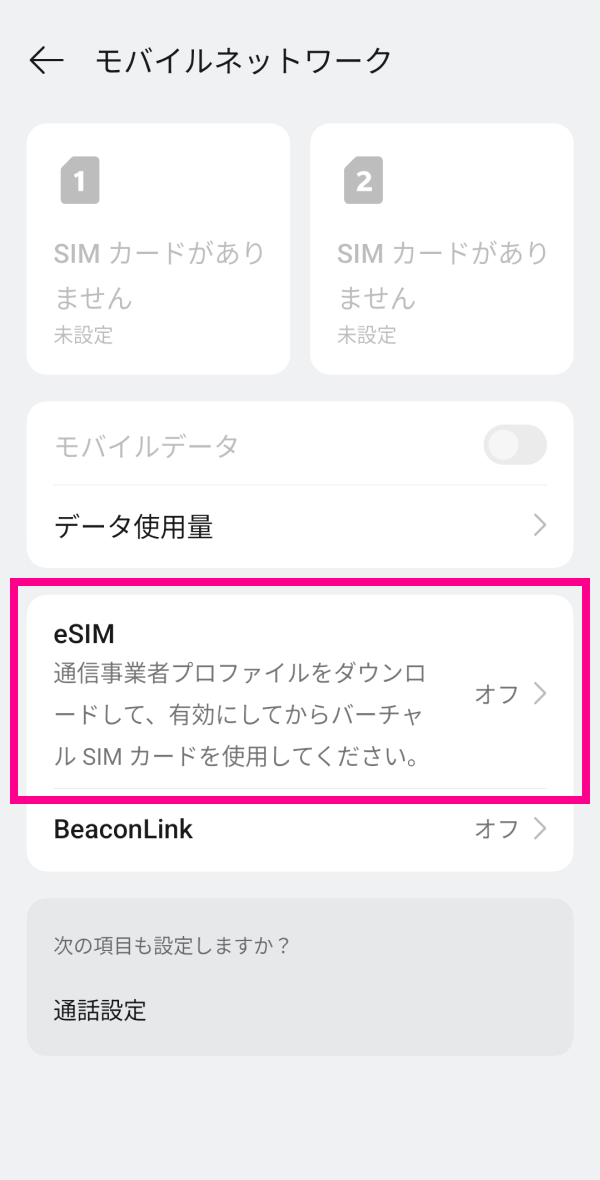
Task: Open データ使用量
Action: coord(300,526)
